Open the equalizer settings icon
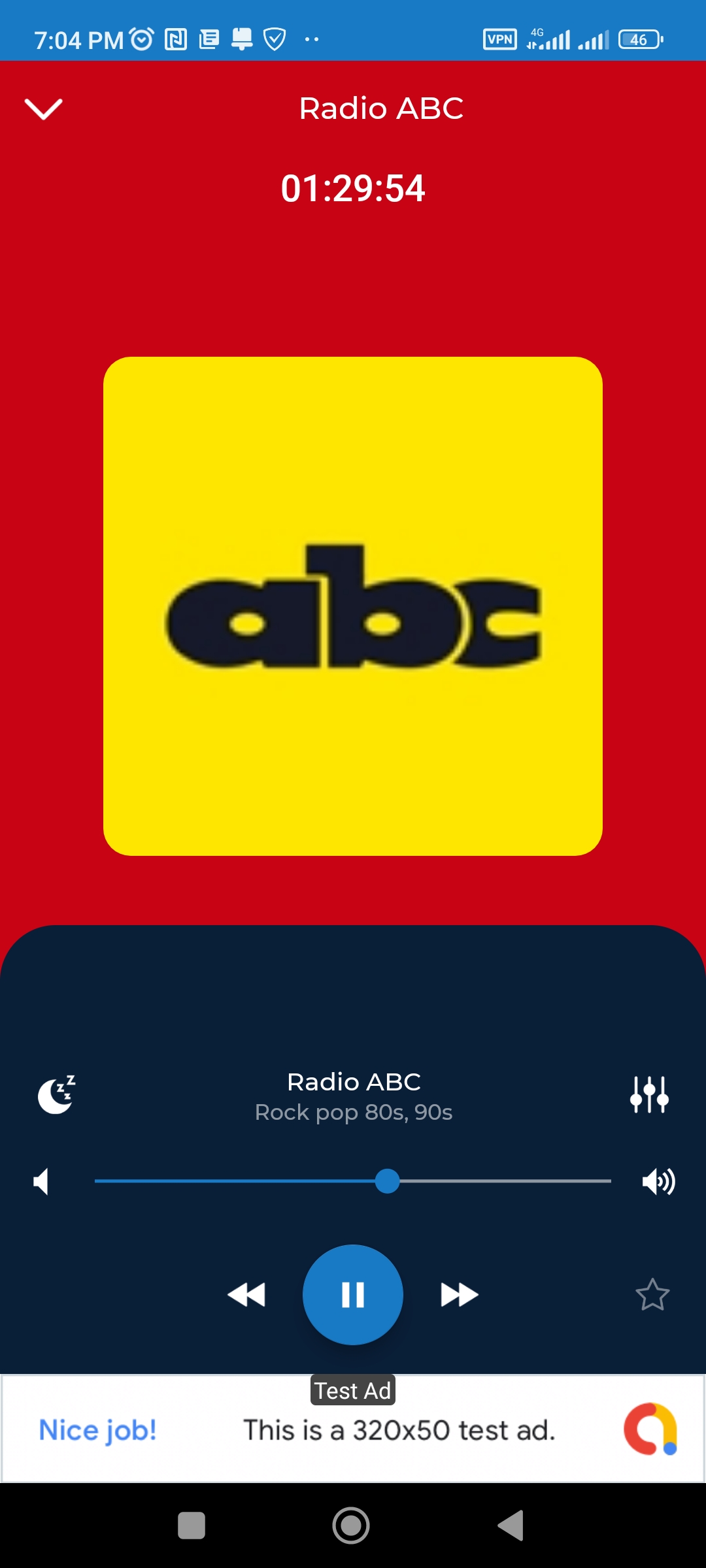Screen dimensions: 706x1568 (649, 1094)
